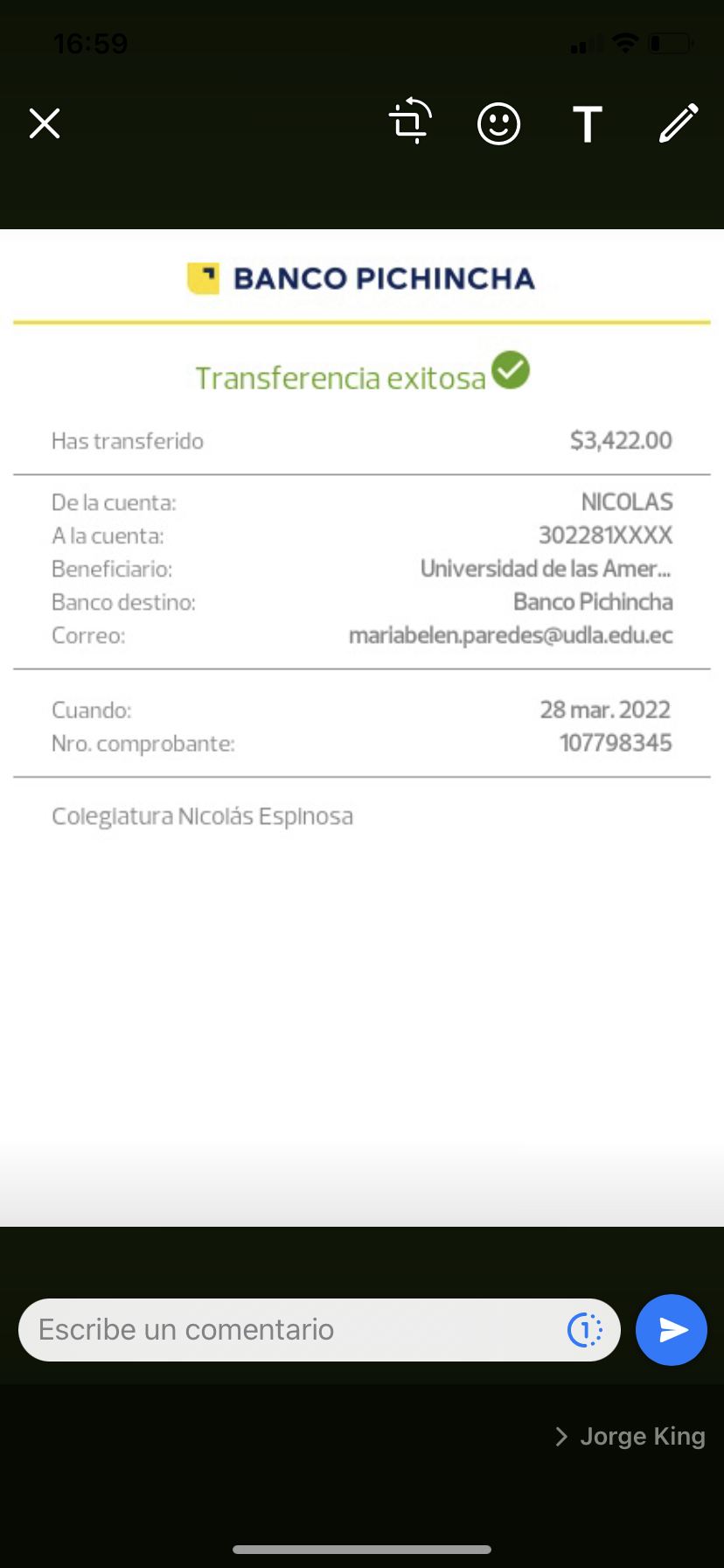Enable view once for this photo
The width and height of the screenshot is (724, 1568).
pyautogui.click(x=585, y=1330)
